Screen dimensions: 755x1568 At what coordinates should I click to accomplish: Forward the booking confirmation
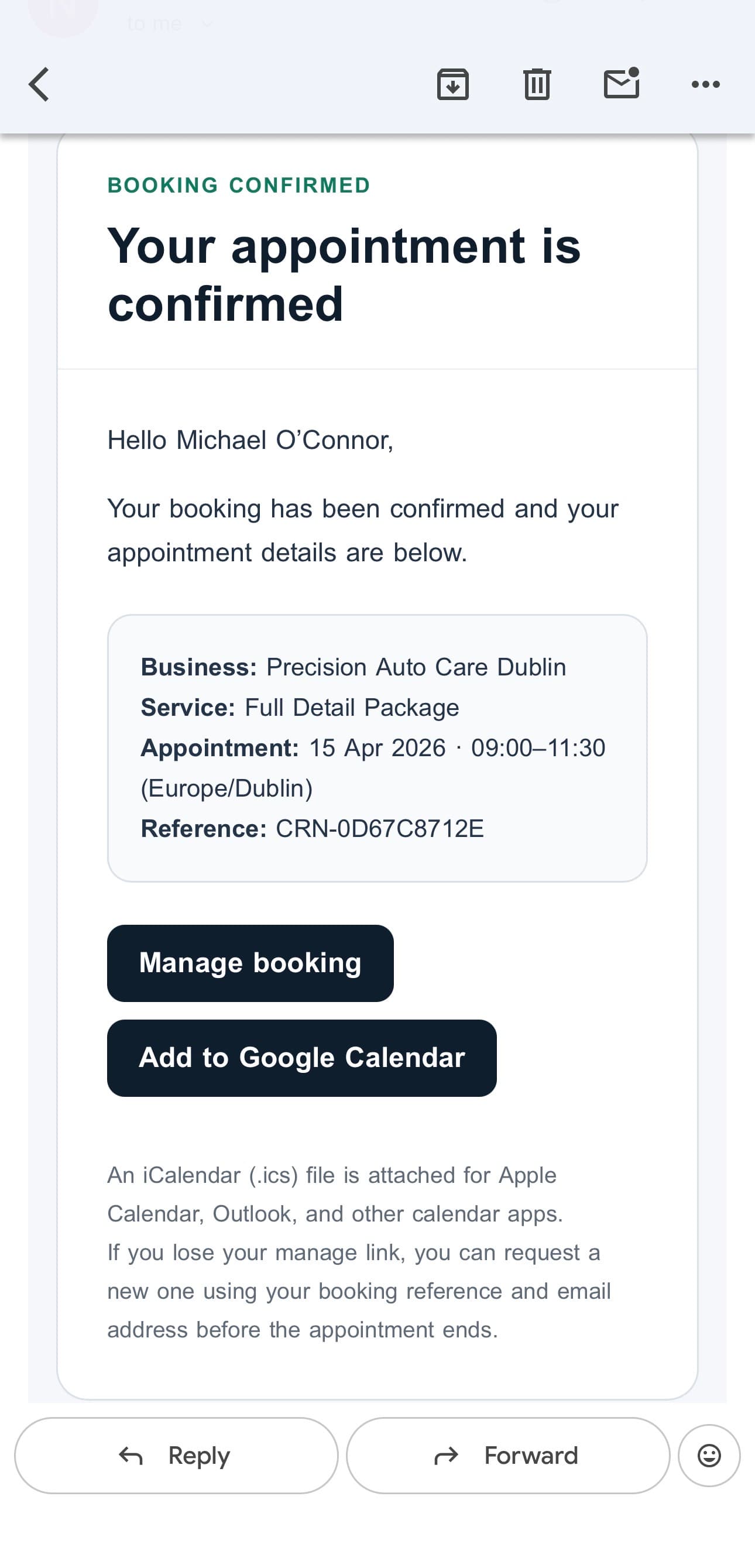510,1456
